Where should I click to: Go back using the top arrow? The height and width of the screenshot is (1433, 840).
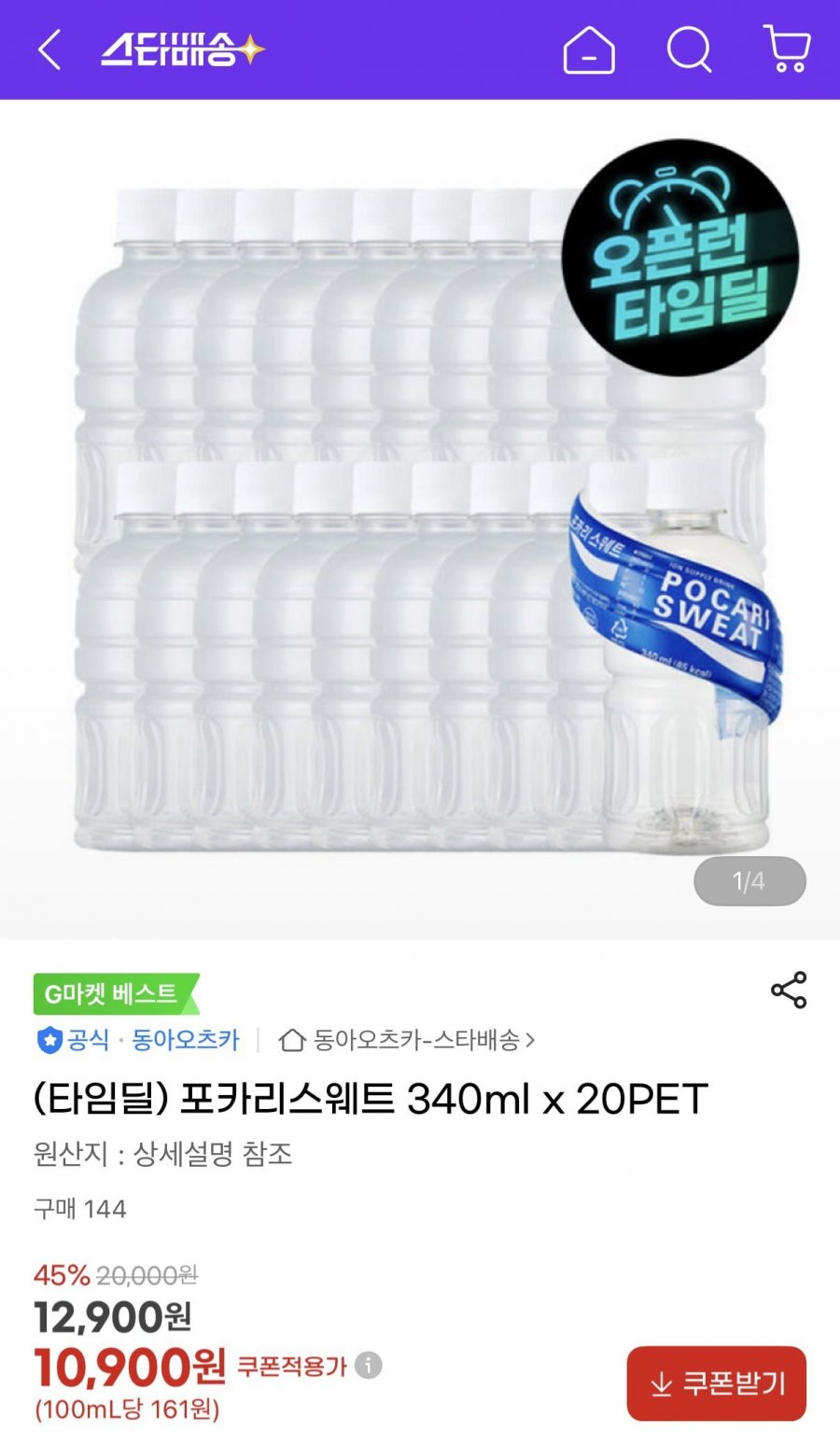pyautogui.click(x=49, y=49)
